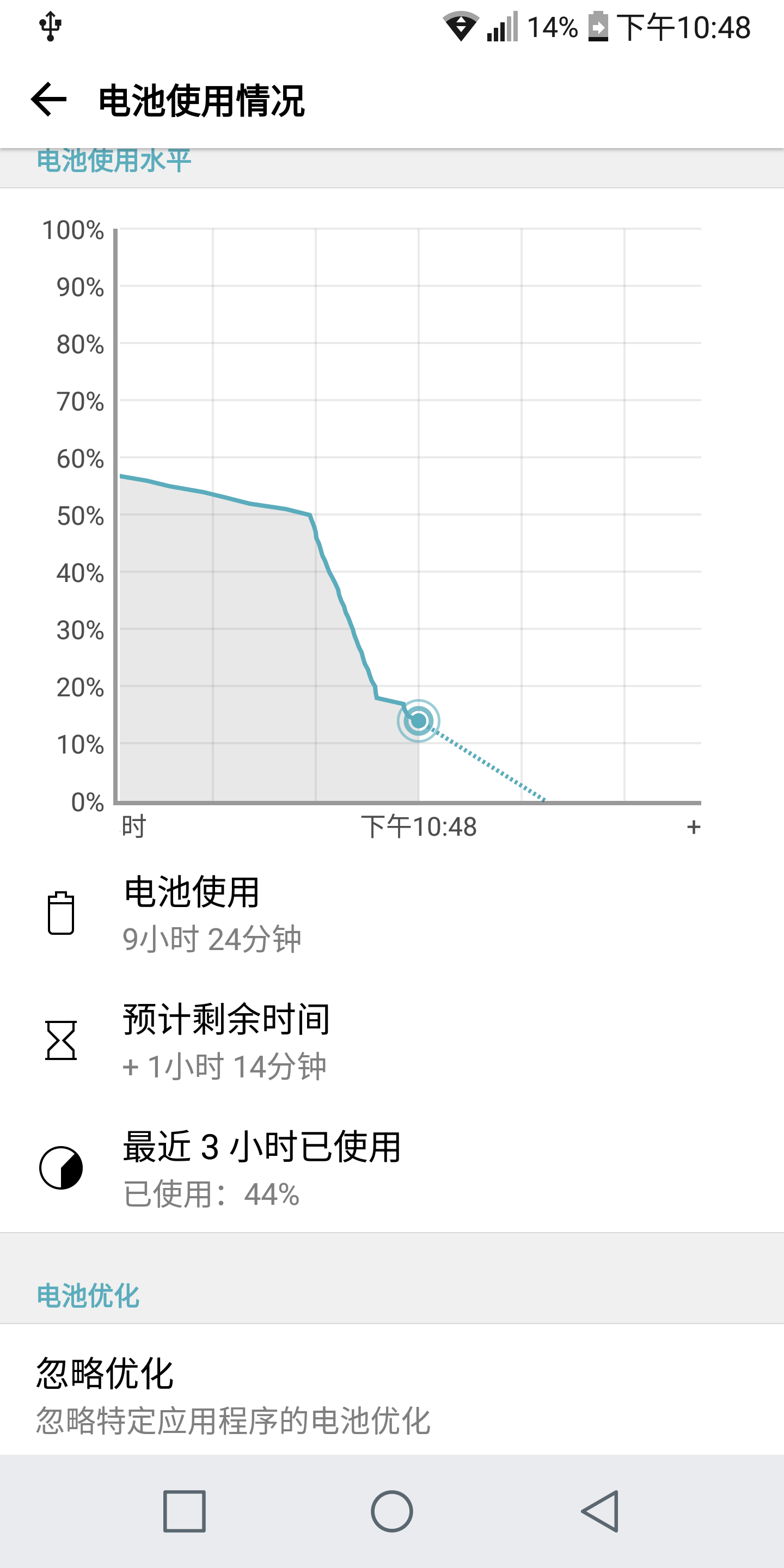Tap the Wi-Fi icon in the status bar
Screen dimensions: 784x1568
[461, 27]
